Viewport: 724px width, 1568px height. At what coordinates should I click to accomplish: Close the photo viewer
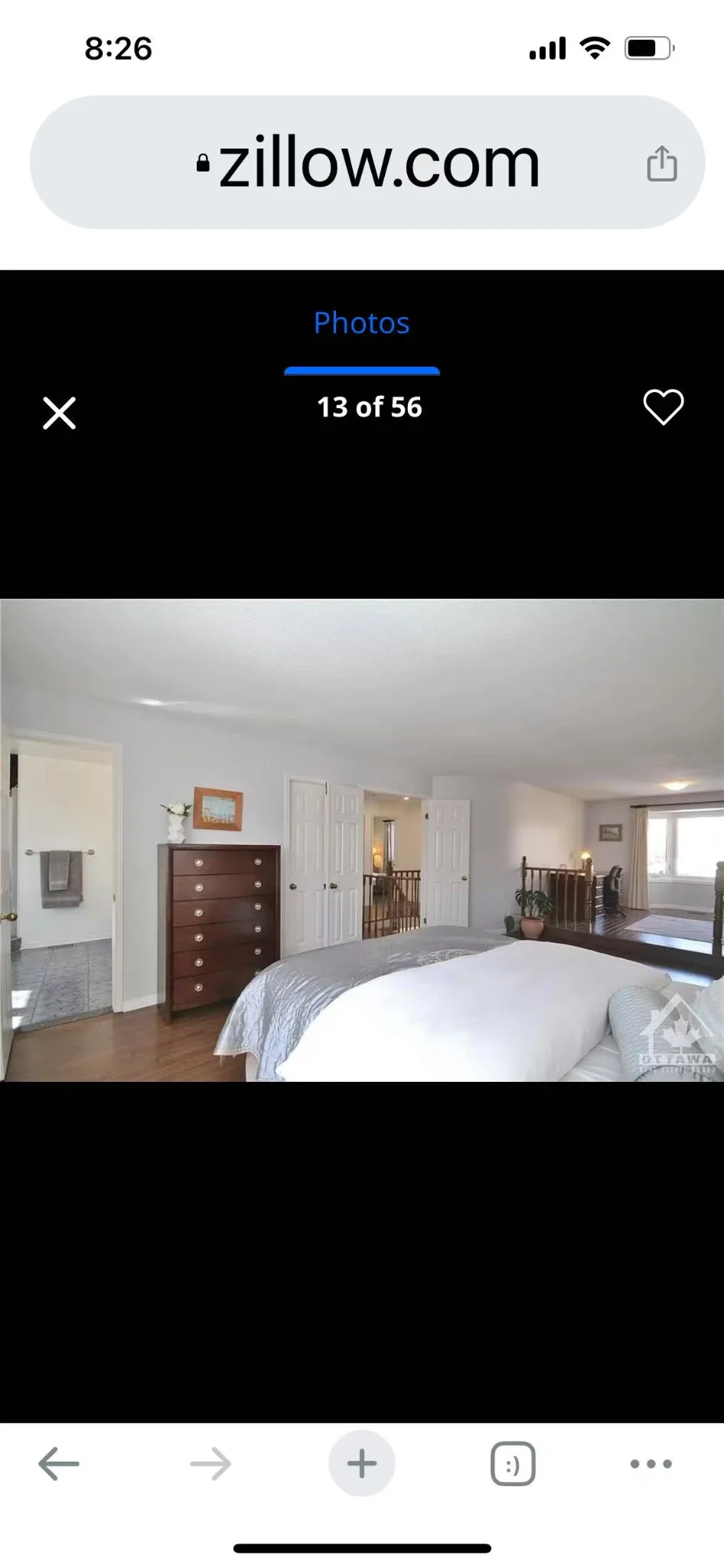coord(59,413)
